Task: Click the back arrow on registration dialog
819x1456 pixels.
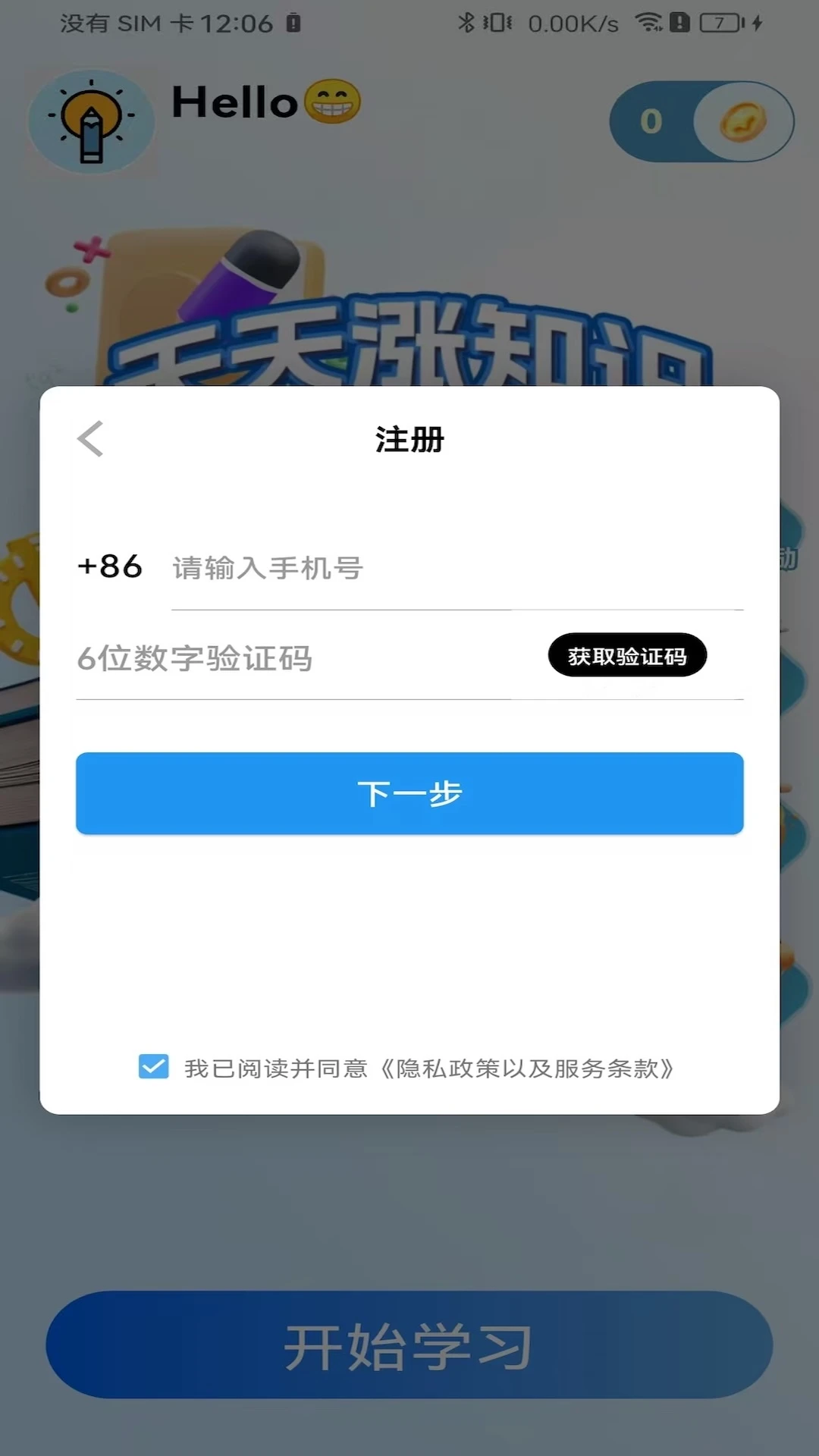Action: (89, 438)
